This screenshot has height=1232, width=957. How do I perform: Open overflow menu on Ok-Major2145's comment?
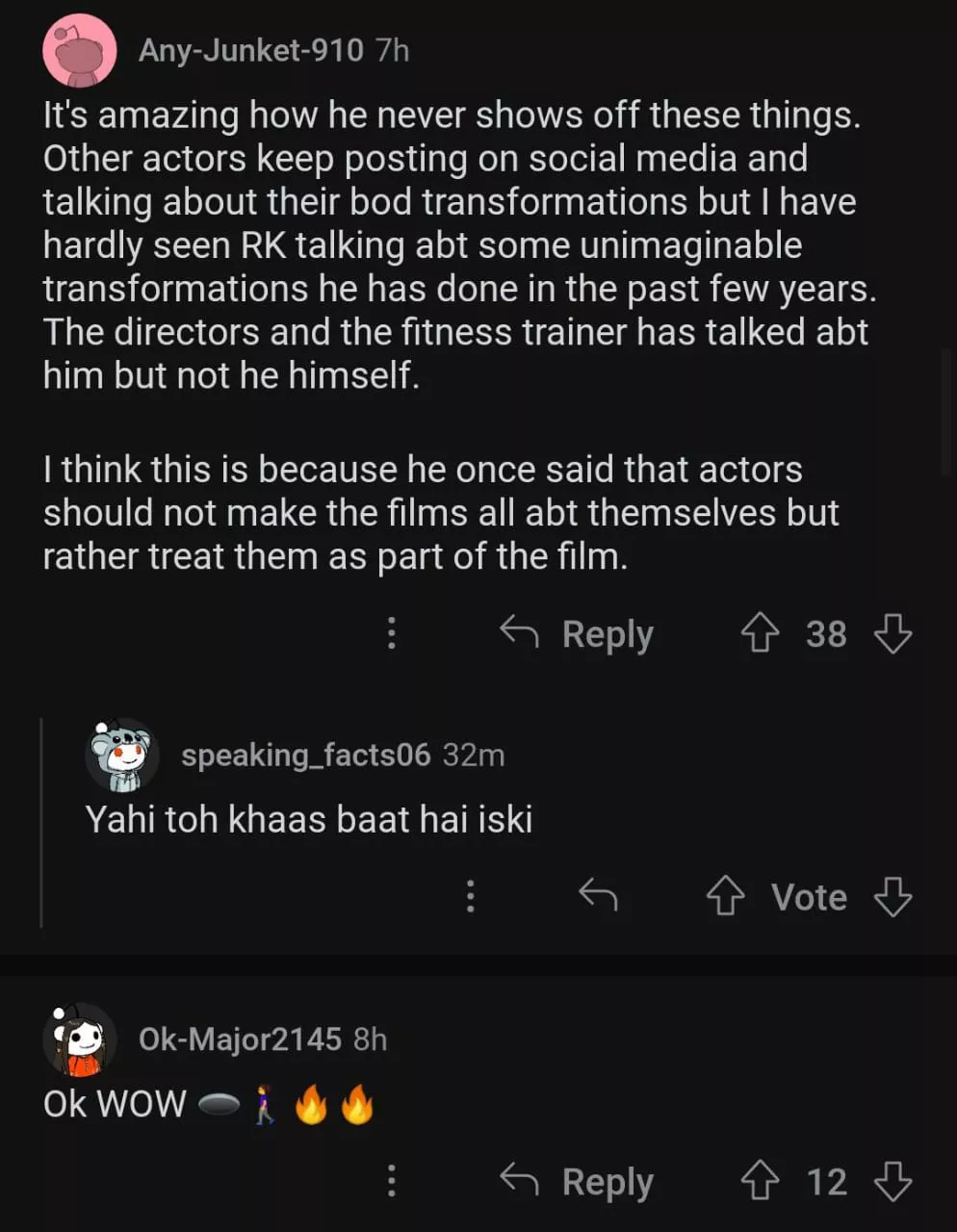[x=391, y=1181]
